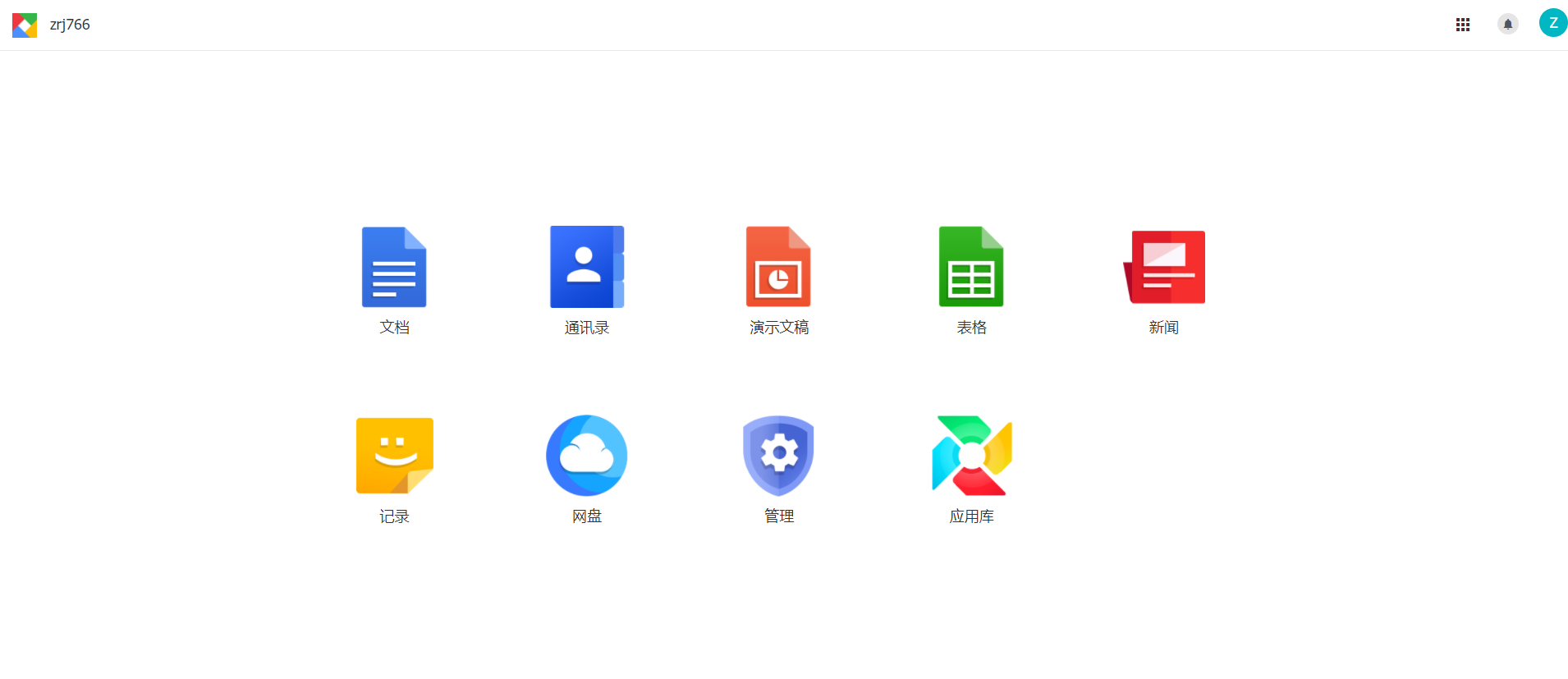This screenshot has width=1568, height=679.
Task: Tap the zrj766 home logo
Action: (x=25, y=25)
